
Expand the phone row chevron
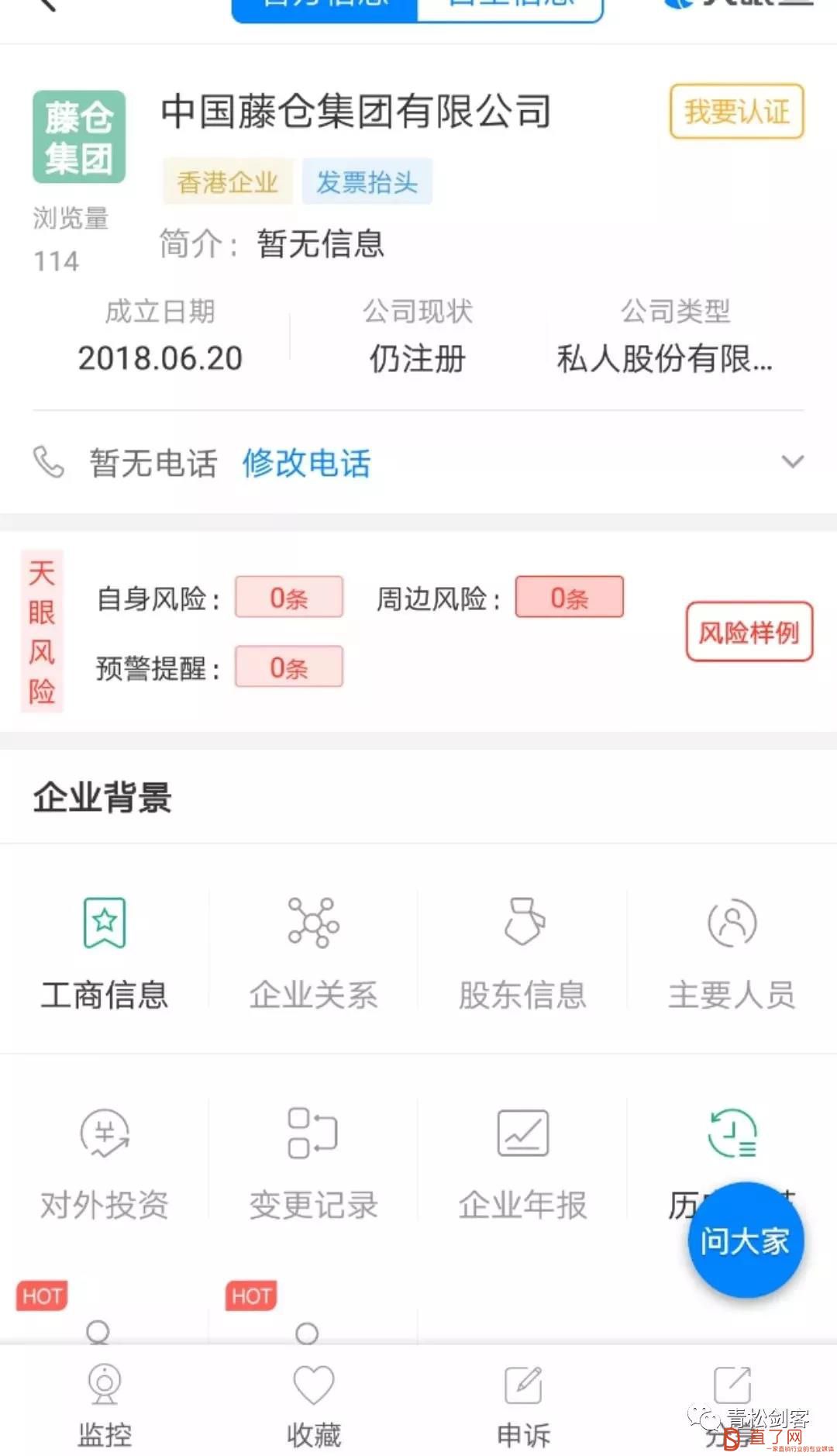tap(792, 462)
